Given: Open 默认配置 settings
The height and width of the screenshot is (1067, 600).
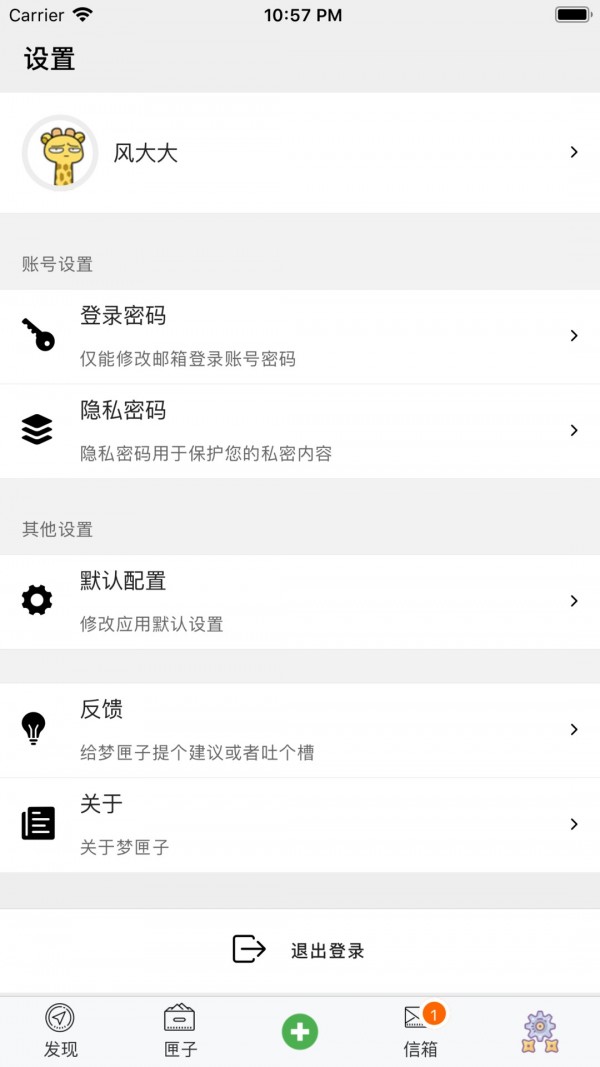Looking at the screenshot, I should pyautogui.click(x=300, y=601).
